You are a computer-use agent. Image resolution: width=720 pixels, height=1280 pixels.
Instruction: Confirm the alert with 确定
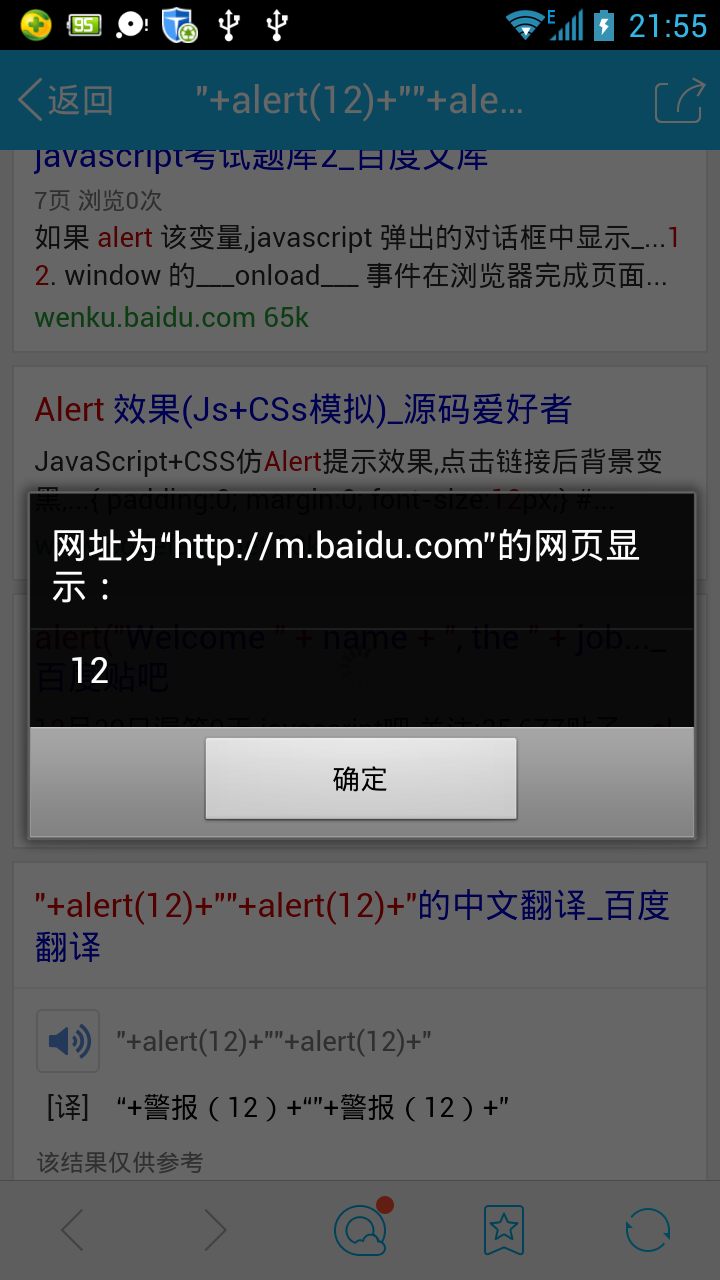(x=360, y=779)
